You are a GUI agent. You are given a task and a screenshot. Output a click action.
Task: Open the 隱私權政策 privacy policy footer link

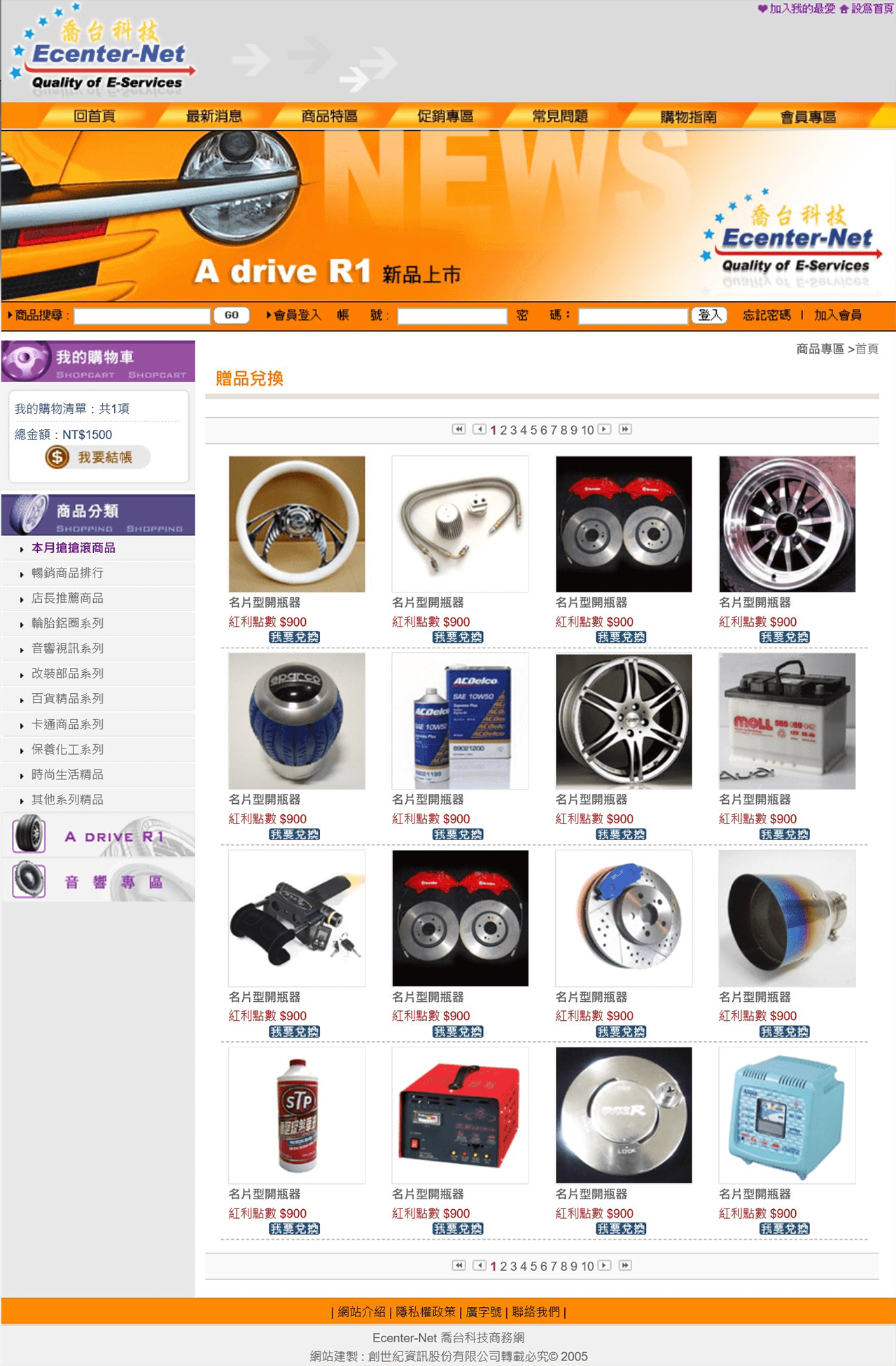[x=426, y=1312]
